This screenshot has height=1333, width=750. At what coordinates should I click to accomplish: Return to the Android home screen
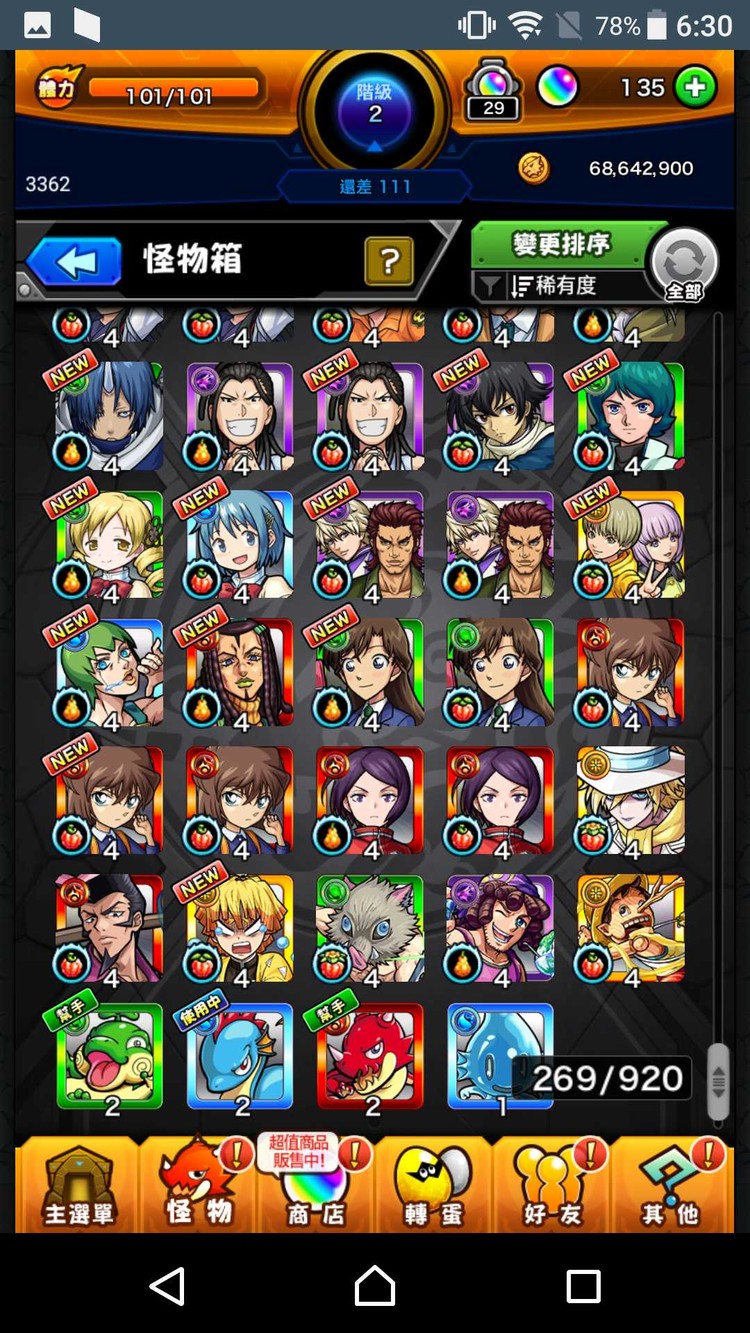(375, 1285)
